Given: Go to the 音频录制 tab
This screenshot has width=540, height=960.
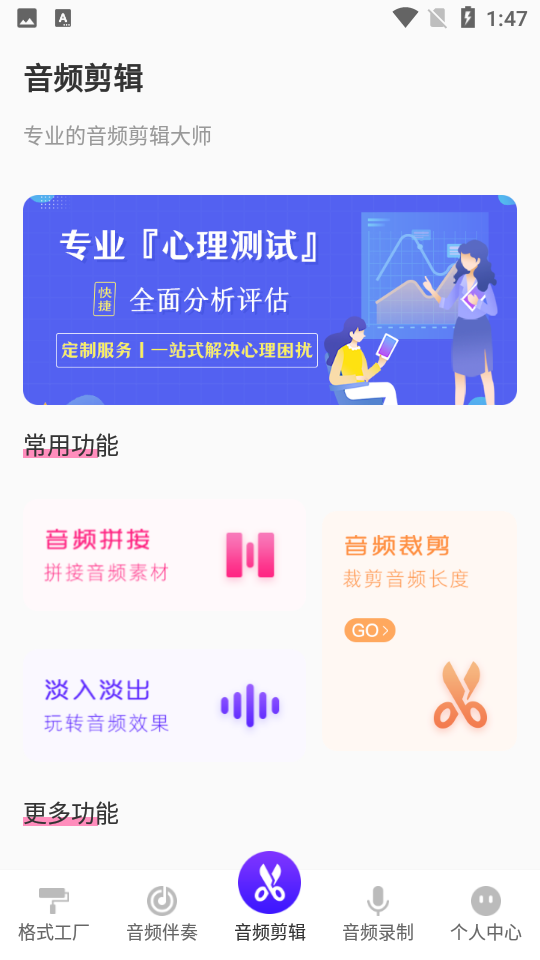Looking at the screenshot, I should (378, 914).
